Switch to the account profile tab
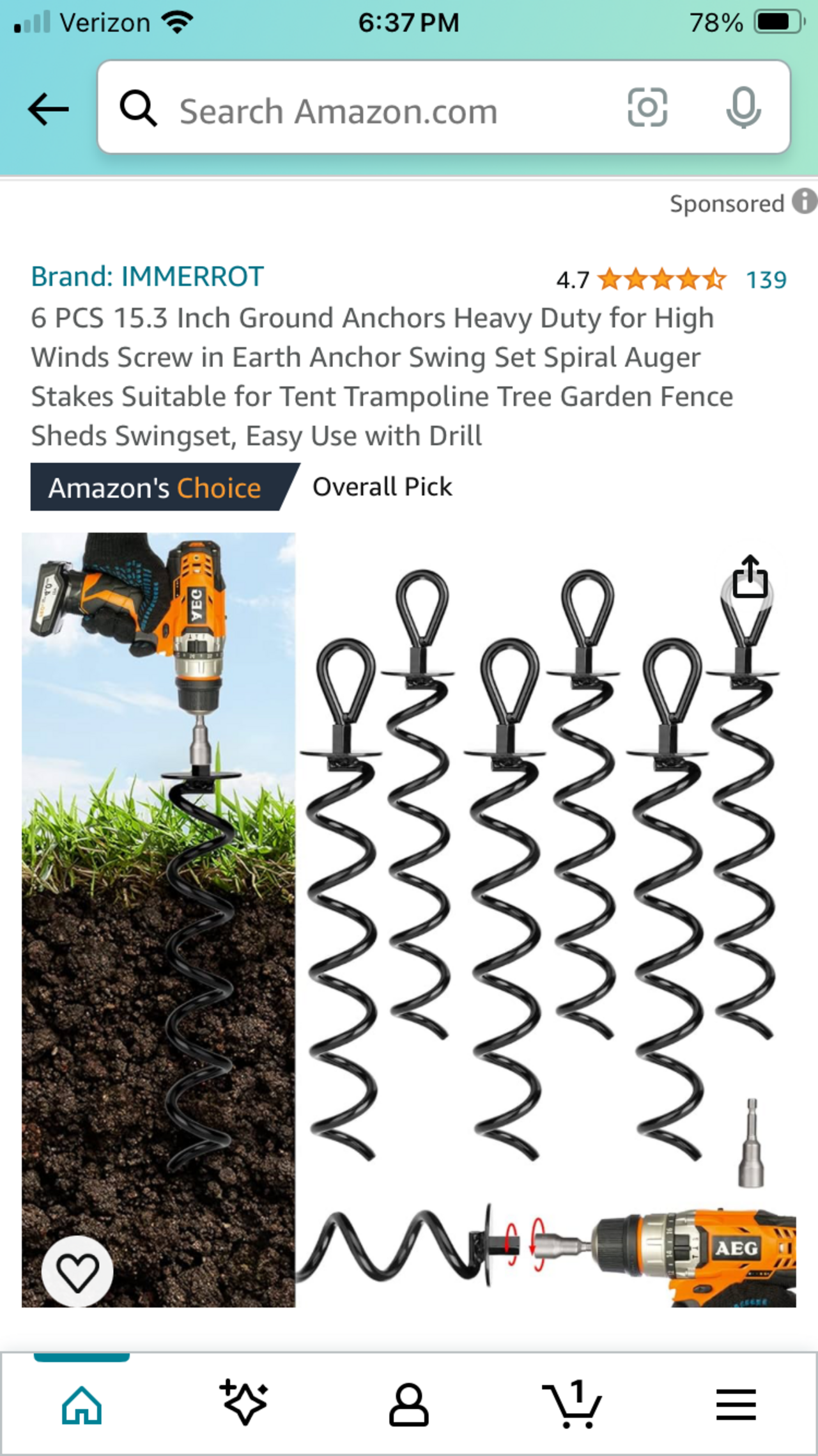Screen dimensions: 818x1456 point(408,1405)
